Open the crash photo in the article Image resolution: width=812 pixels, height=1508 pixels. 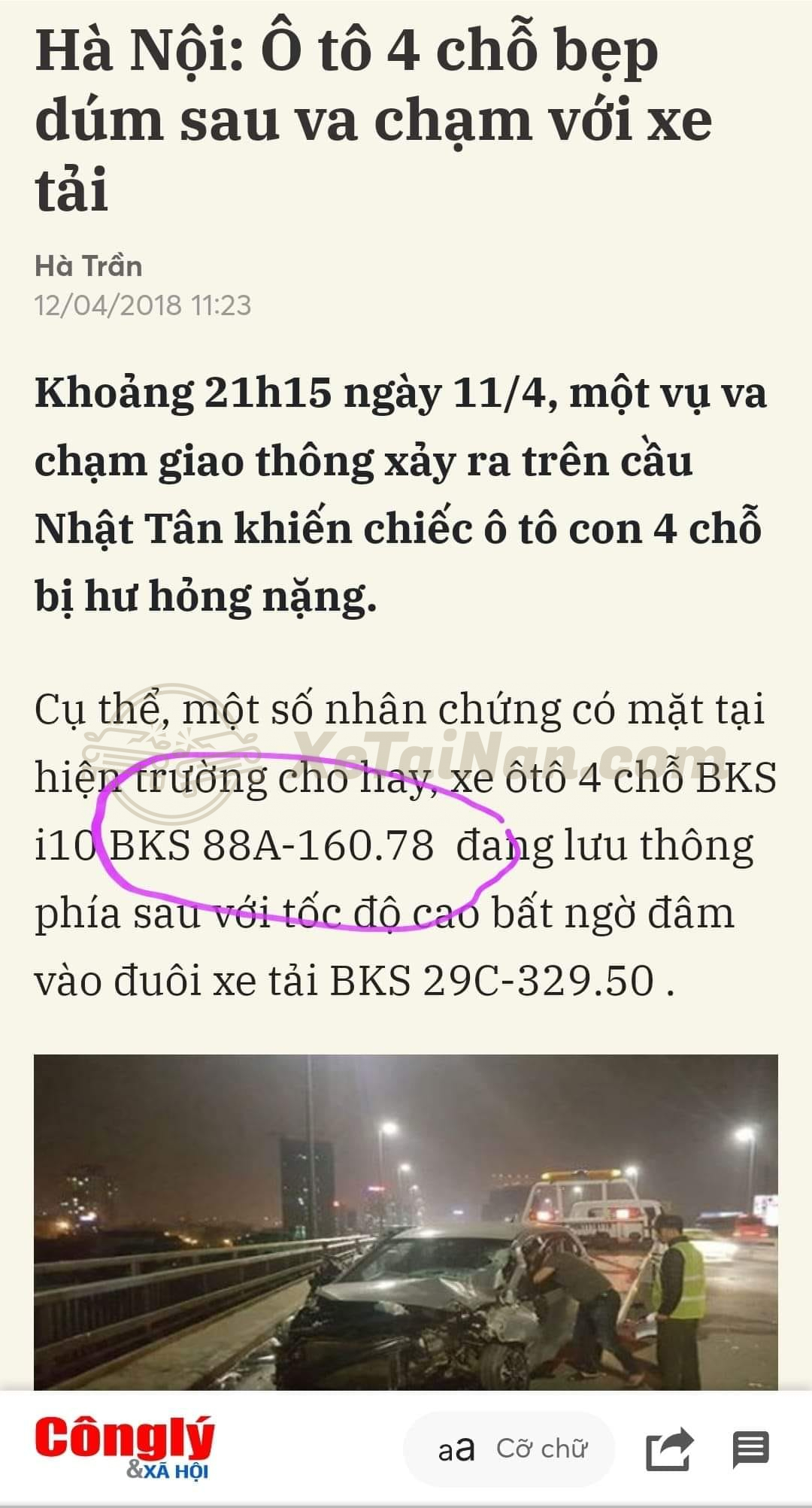[x=406, y=1222]
